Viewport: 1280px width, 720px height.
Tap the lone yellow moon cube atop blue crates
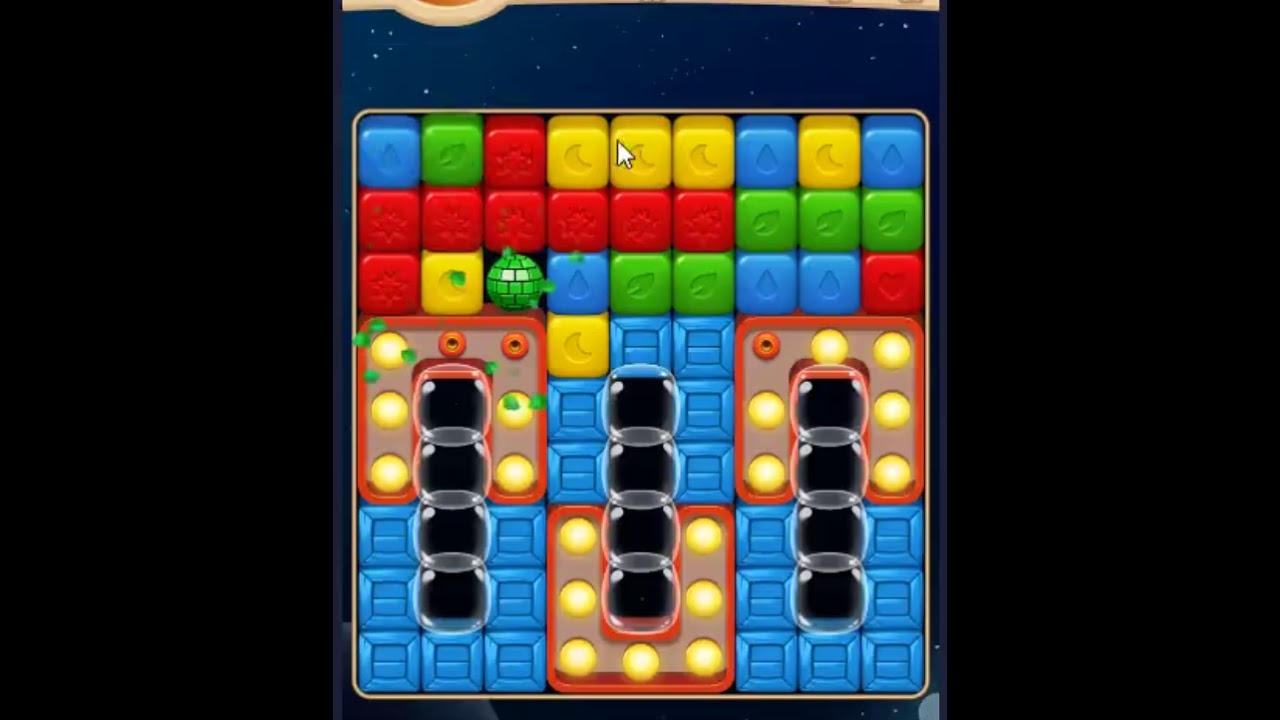[577, 346]
